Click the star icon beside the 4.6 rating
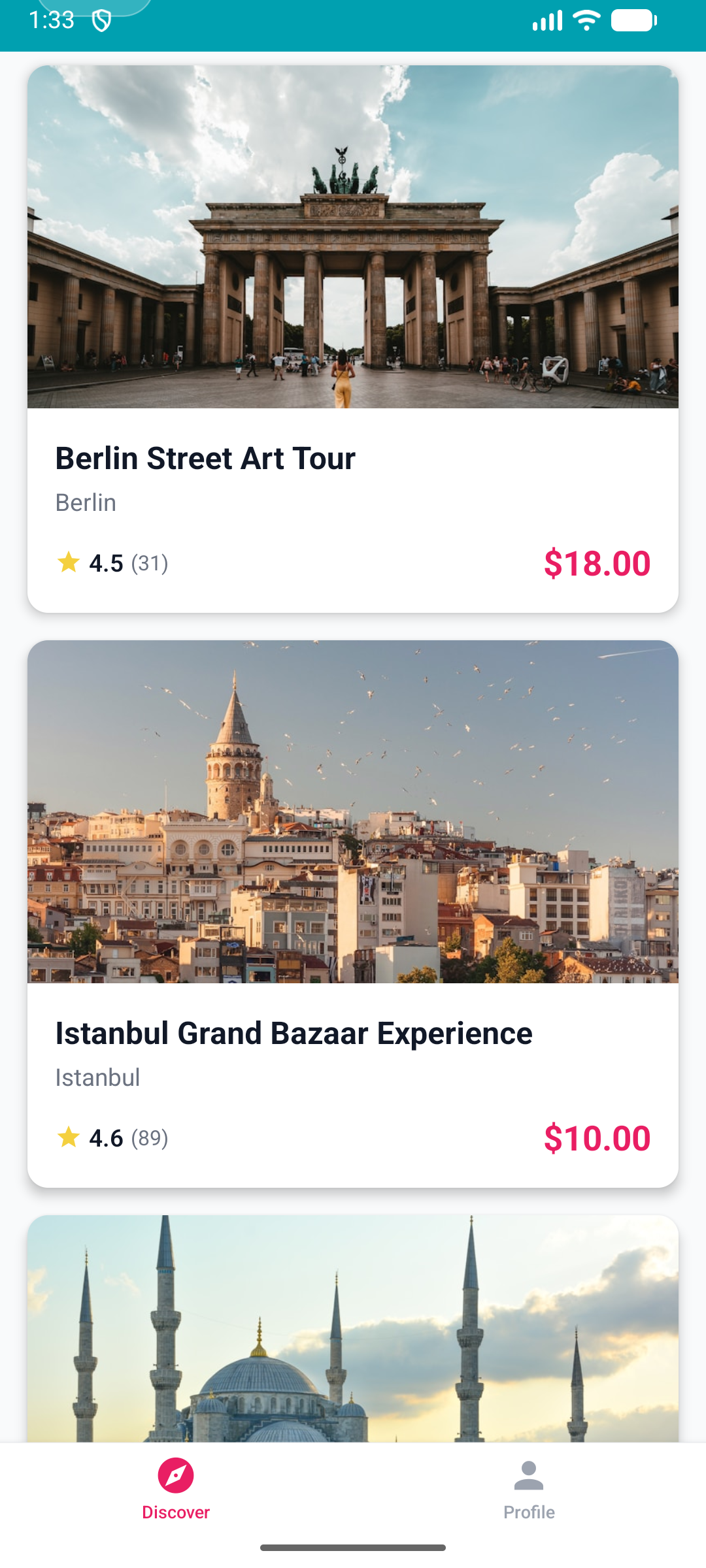706x1568 pixels. (69, 1137)
